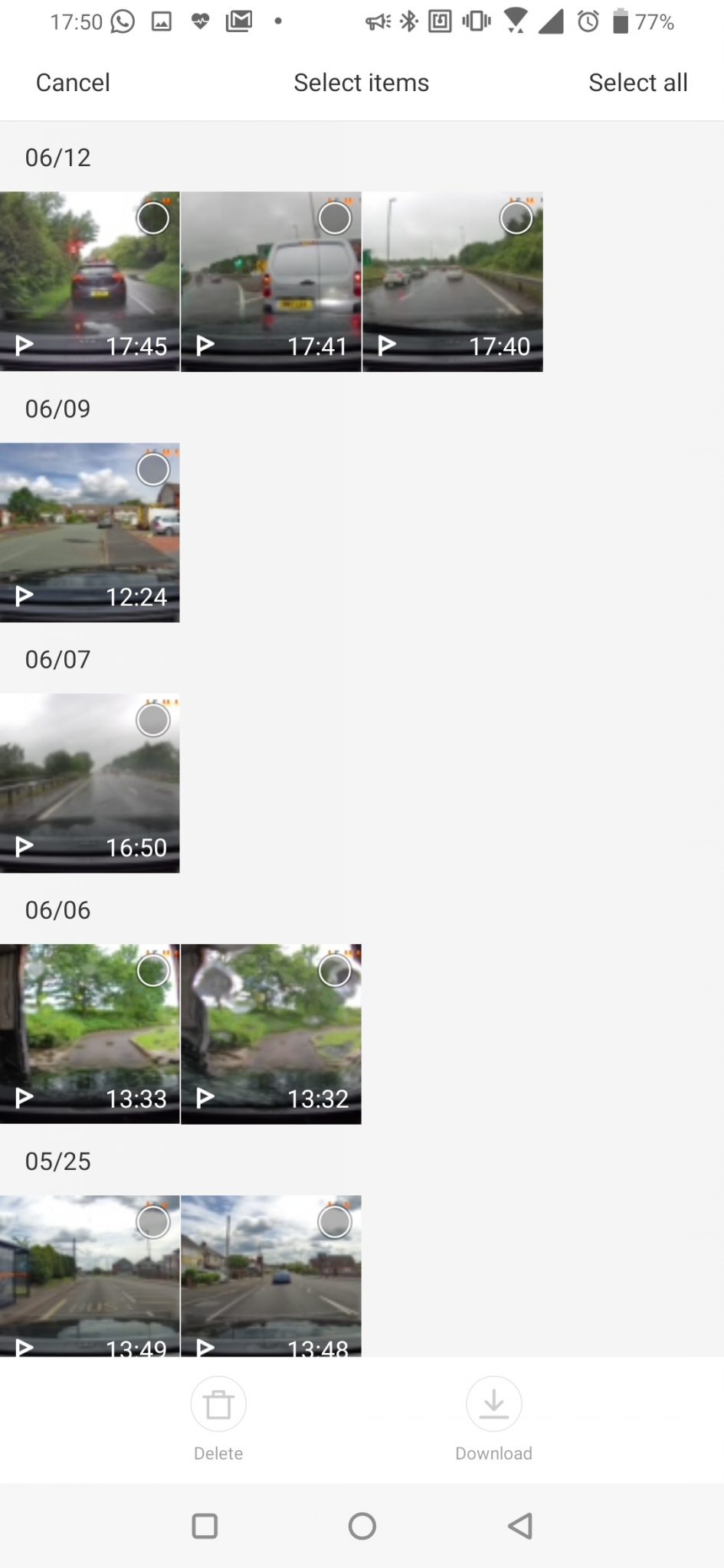Select the 13:48 video clip
This screenshot has height=1568, width=724.
pos(271,1276)
